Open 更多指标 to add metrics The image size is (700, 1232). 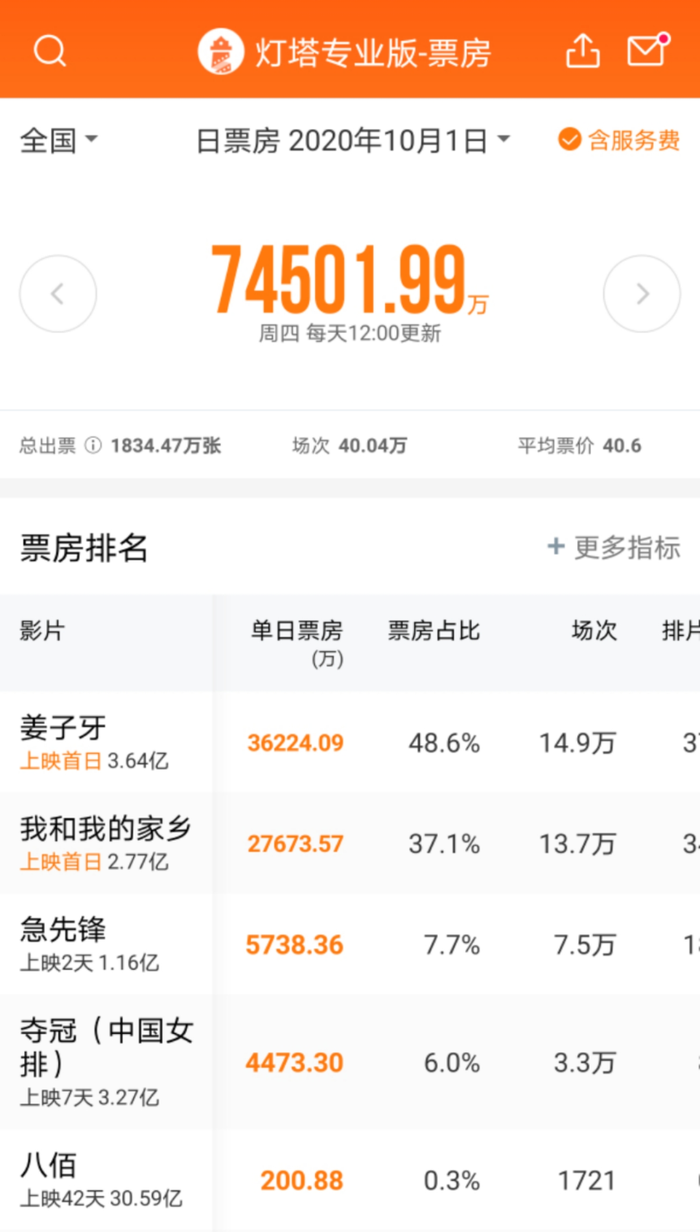coord(613,547)
